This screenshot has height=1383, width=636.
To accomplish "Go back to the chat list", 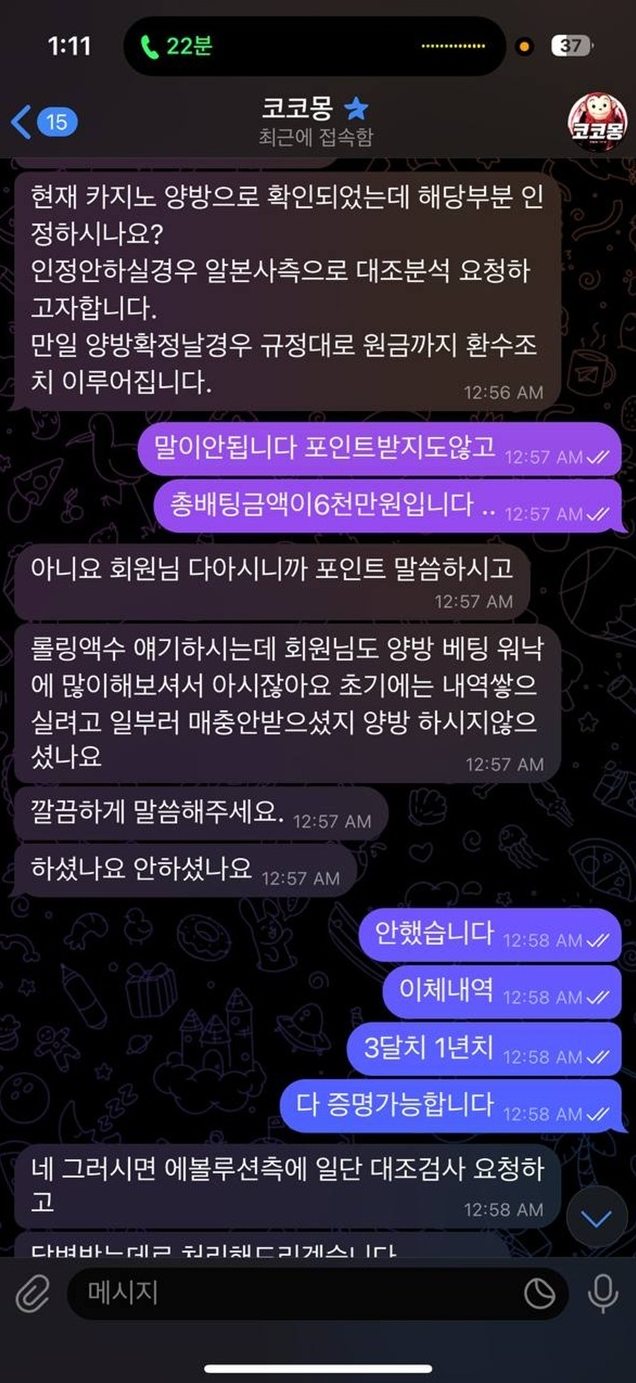I will pos(45,122).
